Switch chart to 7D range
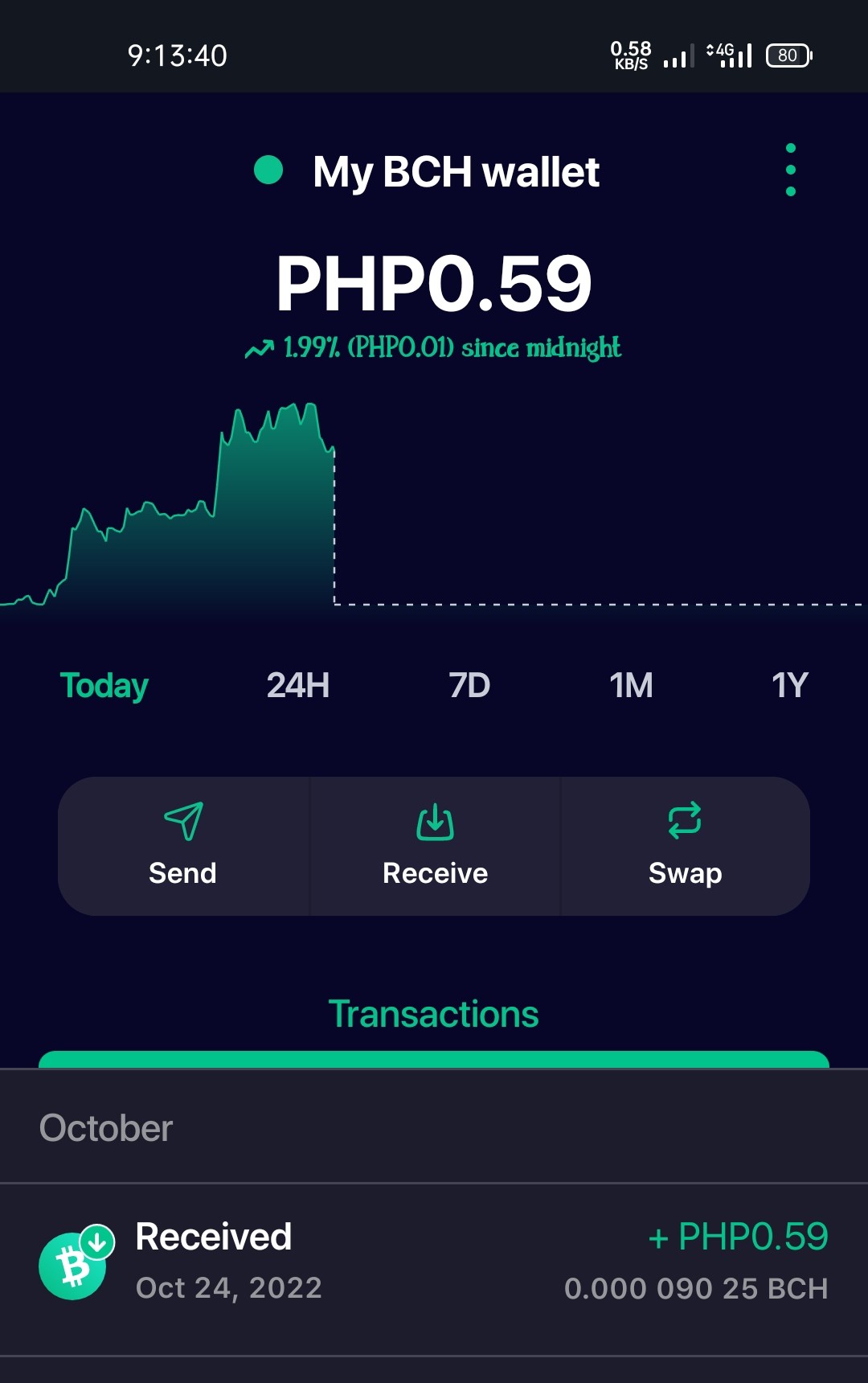Image resolution: width=868 pixels, height=1383 pixels. 469,685
